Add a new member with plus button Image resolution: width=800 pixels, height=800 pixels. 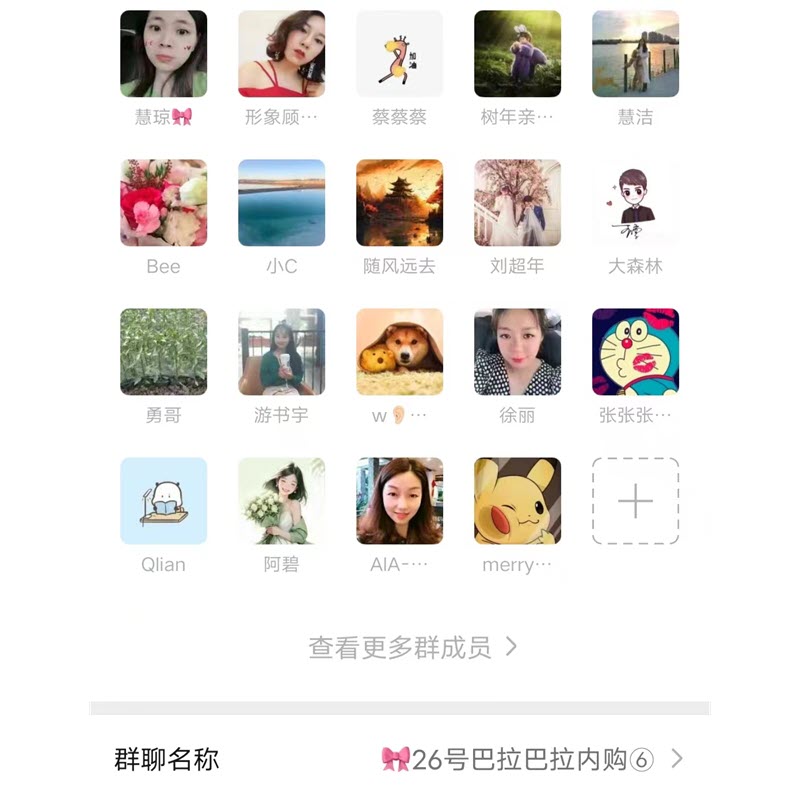(x=635, y=501)
